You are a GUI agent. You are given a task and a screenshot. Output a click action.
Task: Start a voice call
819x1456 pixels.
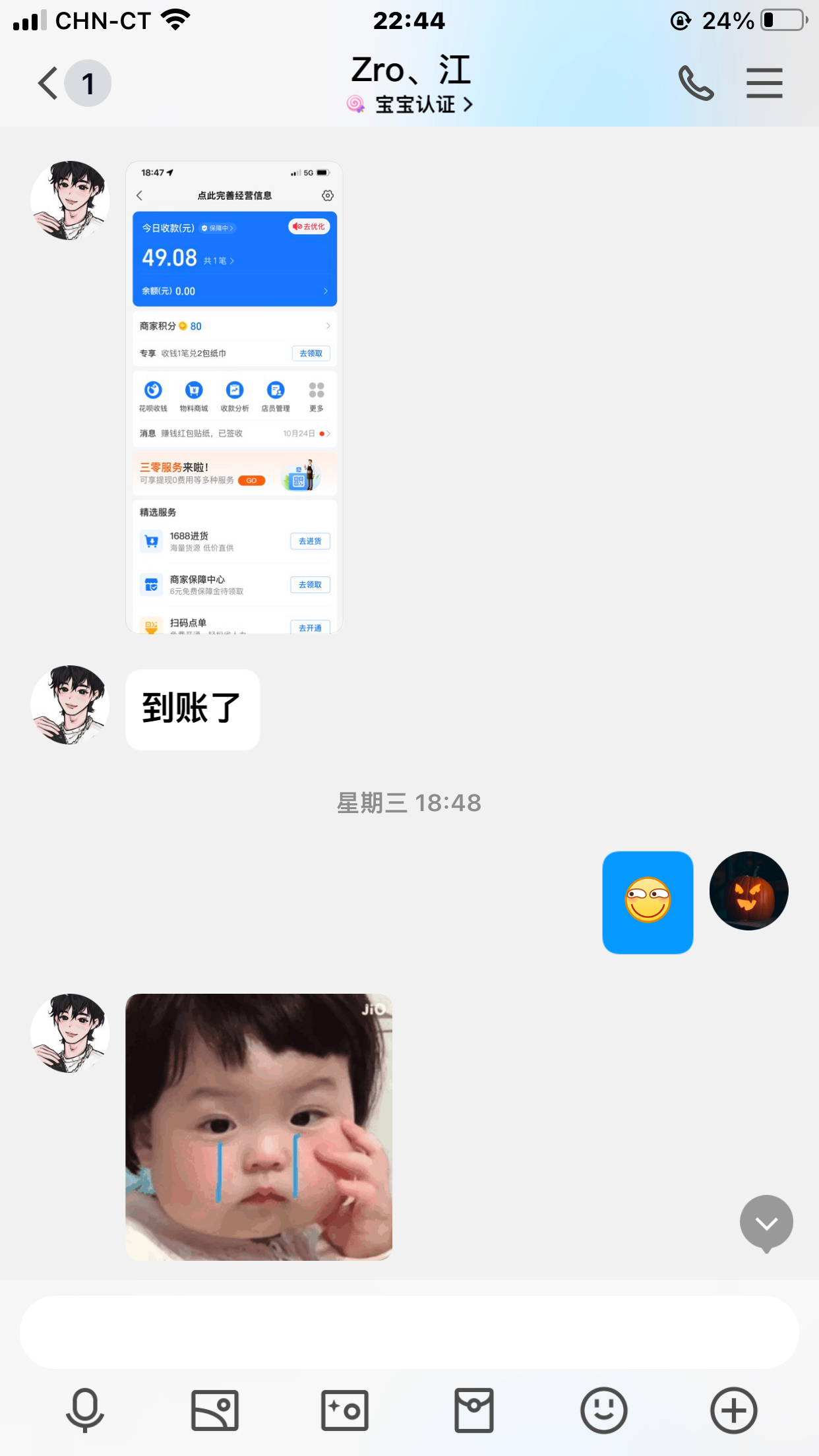click(696, 84)
